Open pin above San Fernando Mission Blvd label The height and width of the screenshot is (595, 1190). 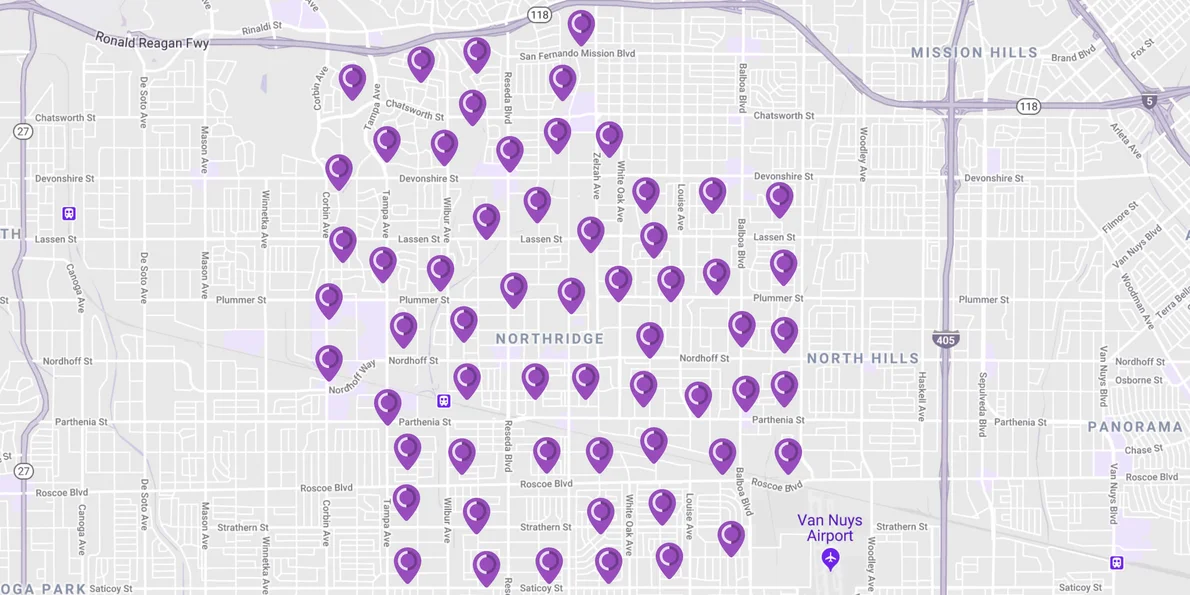pos(581,26)
